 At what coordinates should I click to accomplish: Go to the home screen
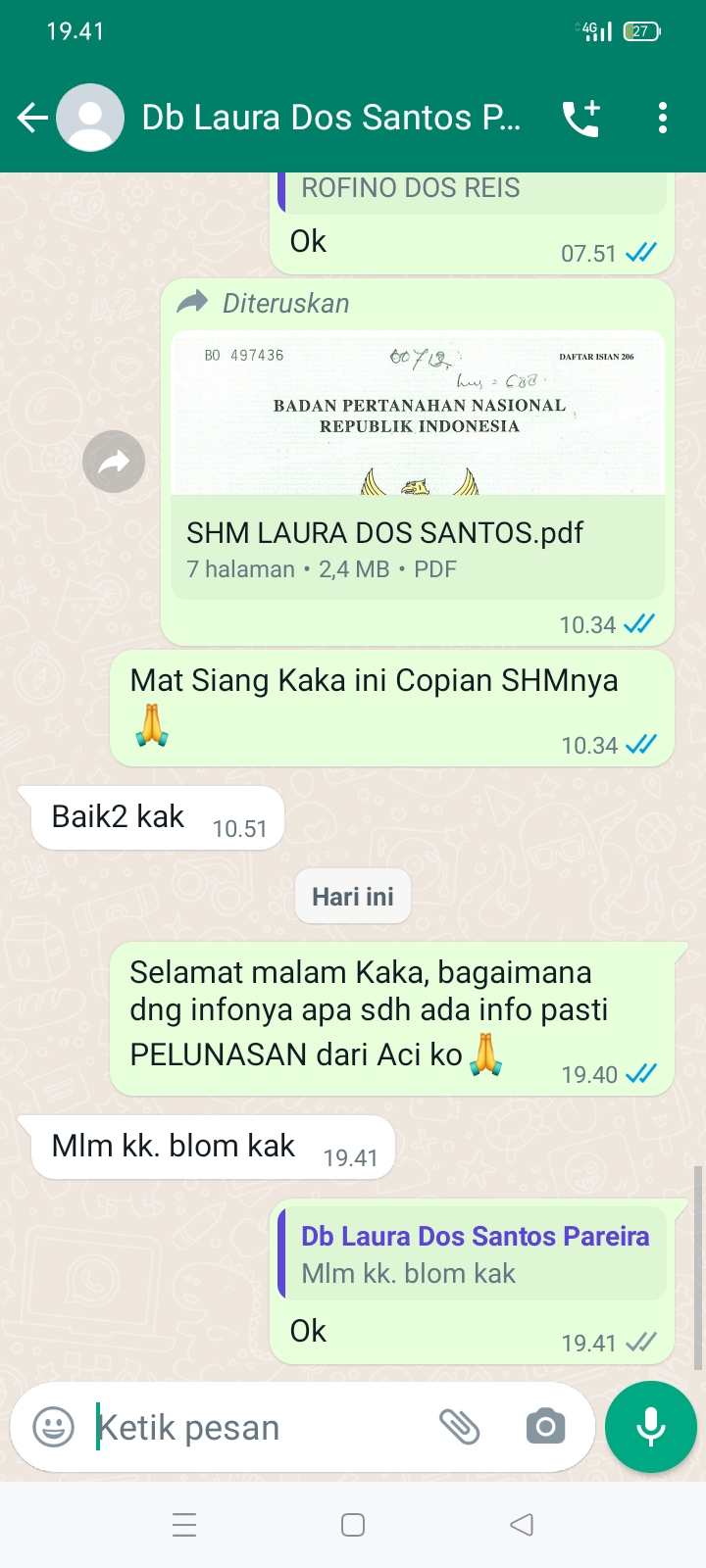tap(353, 1525)
